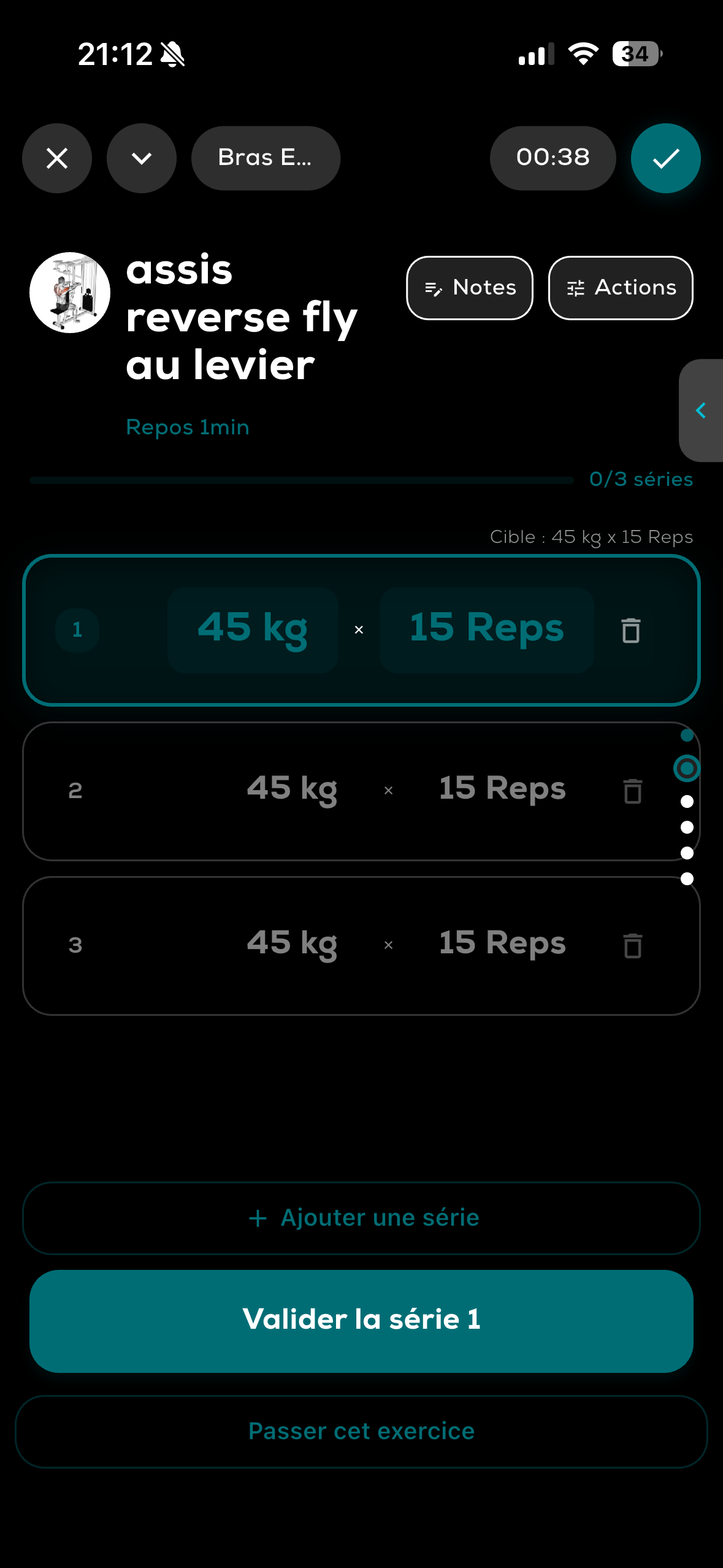Image resolution: width=723 pixels, height=1568 pixels.
Task: Add a set with Ajouter une série
Action: (361, 1218)
